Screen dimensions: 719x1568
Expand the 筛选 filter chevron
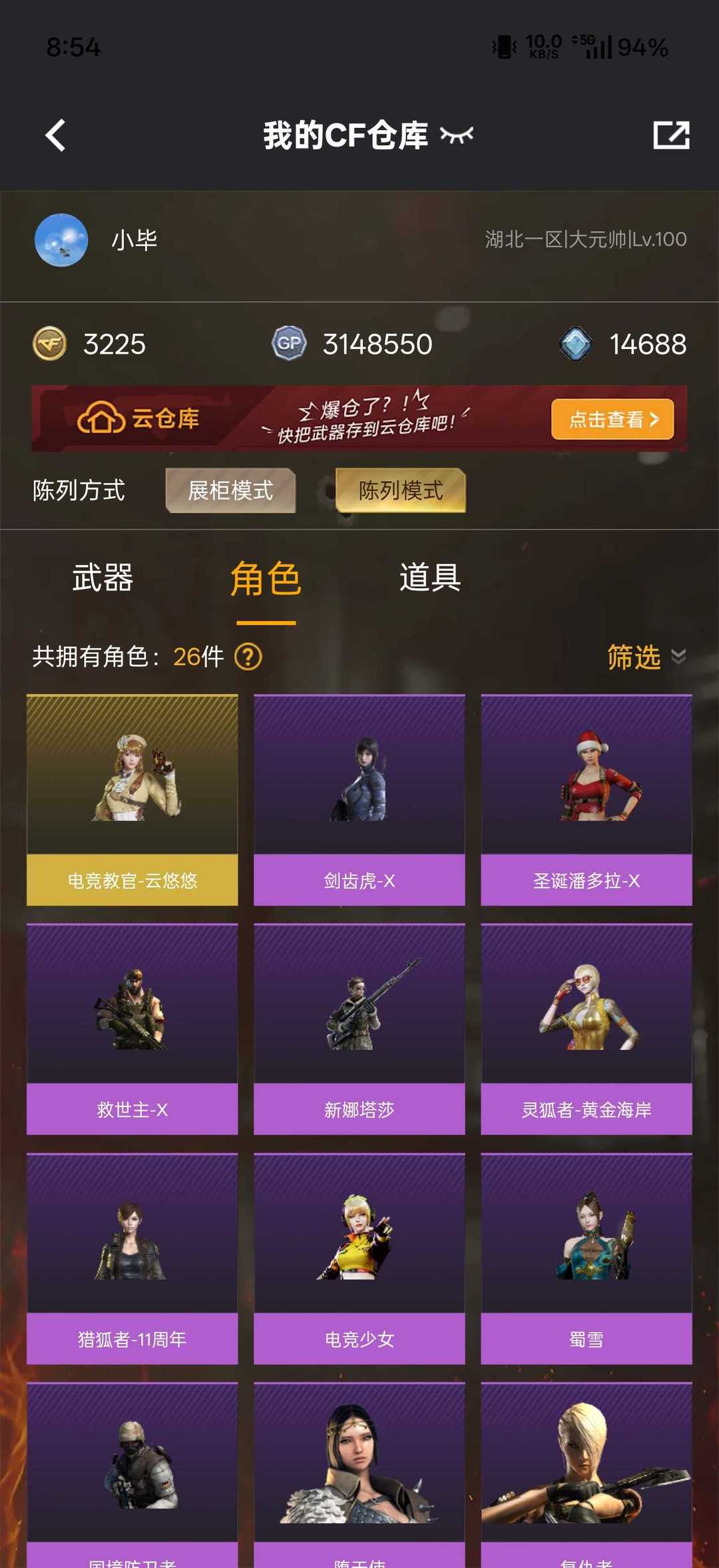coord(678,658)
